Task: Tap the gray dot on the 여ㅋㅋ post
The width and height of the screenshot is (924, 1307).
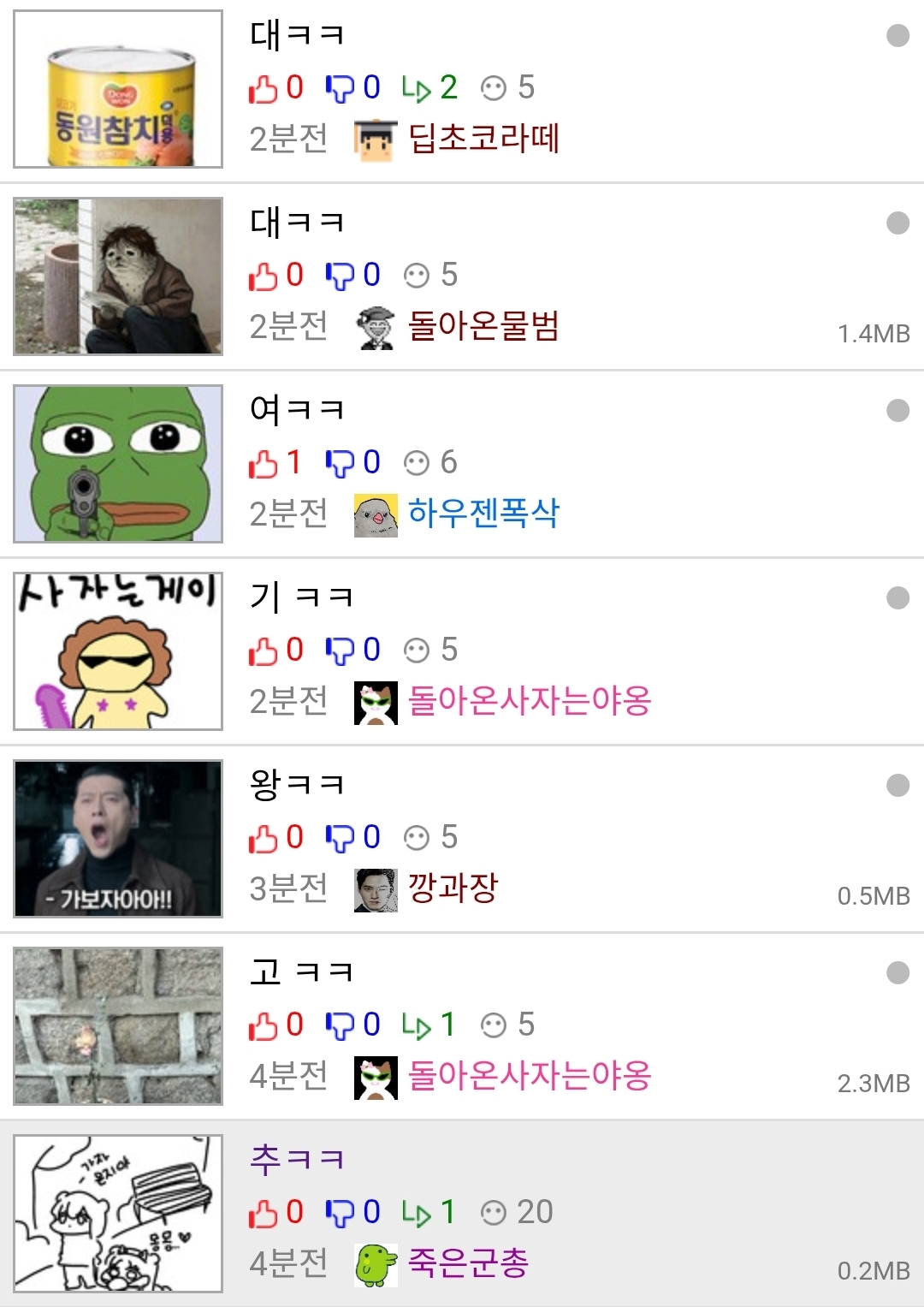Action: (897, 410)
